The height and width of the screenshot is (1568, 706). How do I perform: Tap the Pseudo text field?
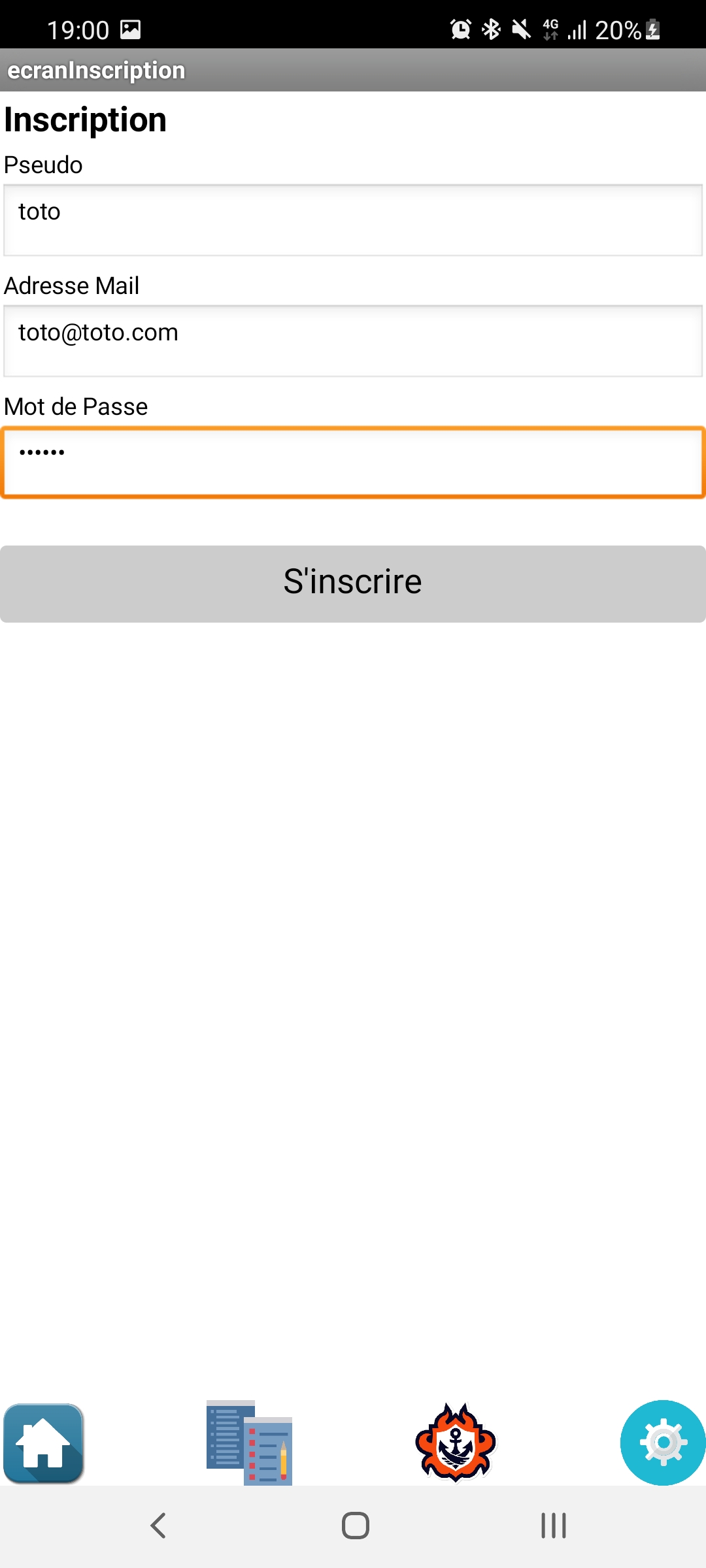tap(353, 220)
